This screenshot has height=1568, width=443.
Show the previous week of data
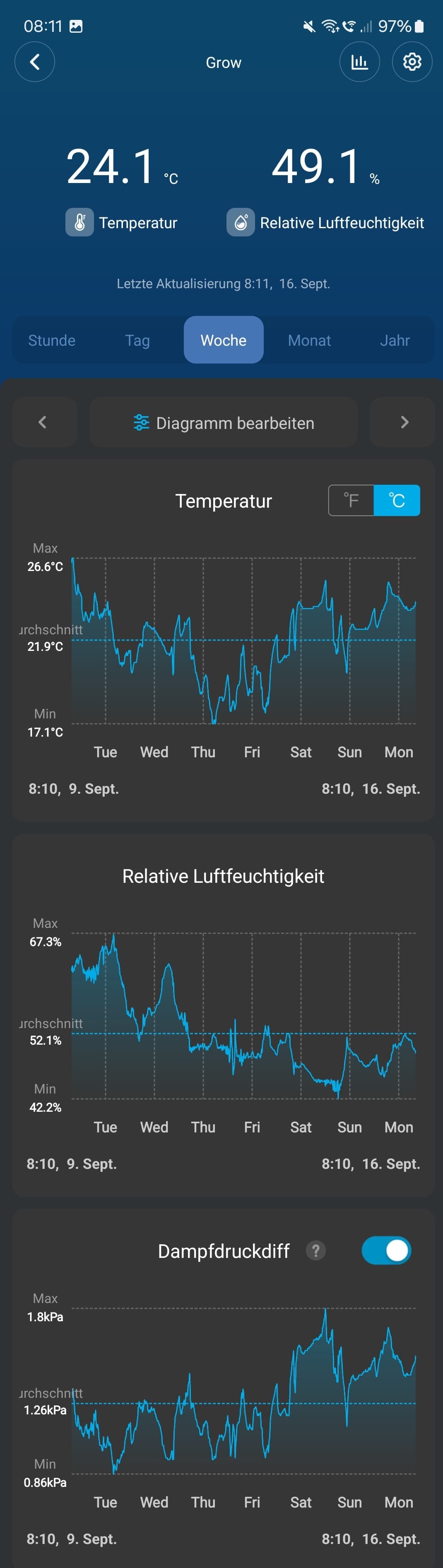pos(43,422)
